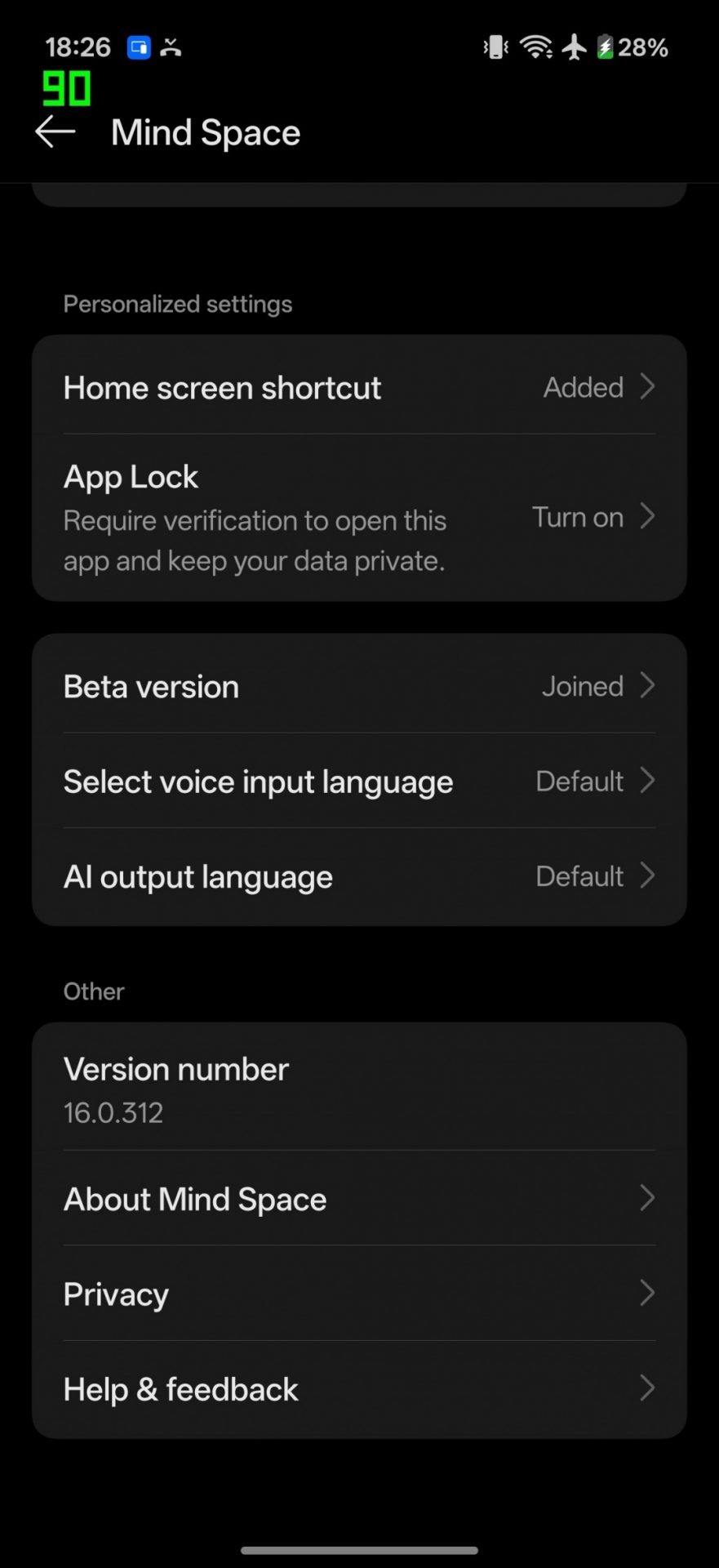This screenshot has width=719, height=1568.
Task: Open Home screen shortcut setting
Action: point(359,387)
